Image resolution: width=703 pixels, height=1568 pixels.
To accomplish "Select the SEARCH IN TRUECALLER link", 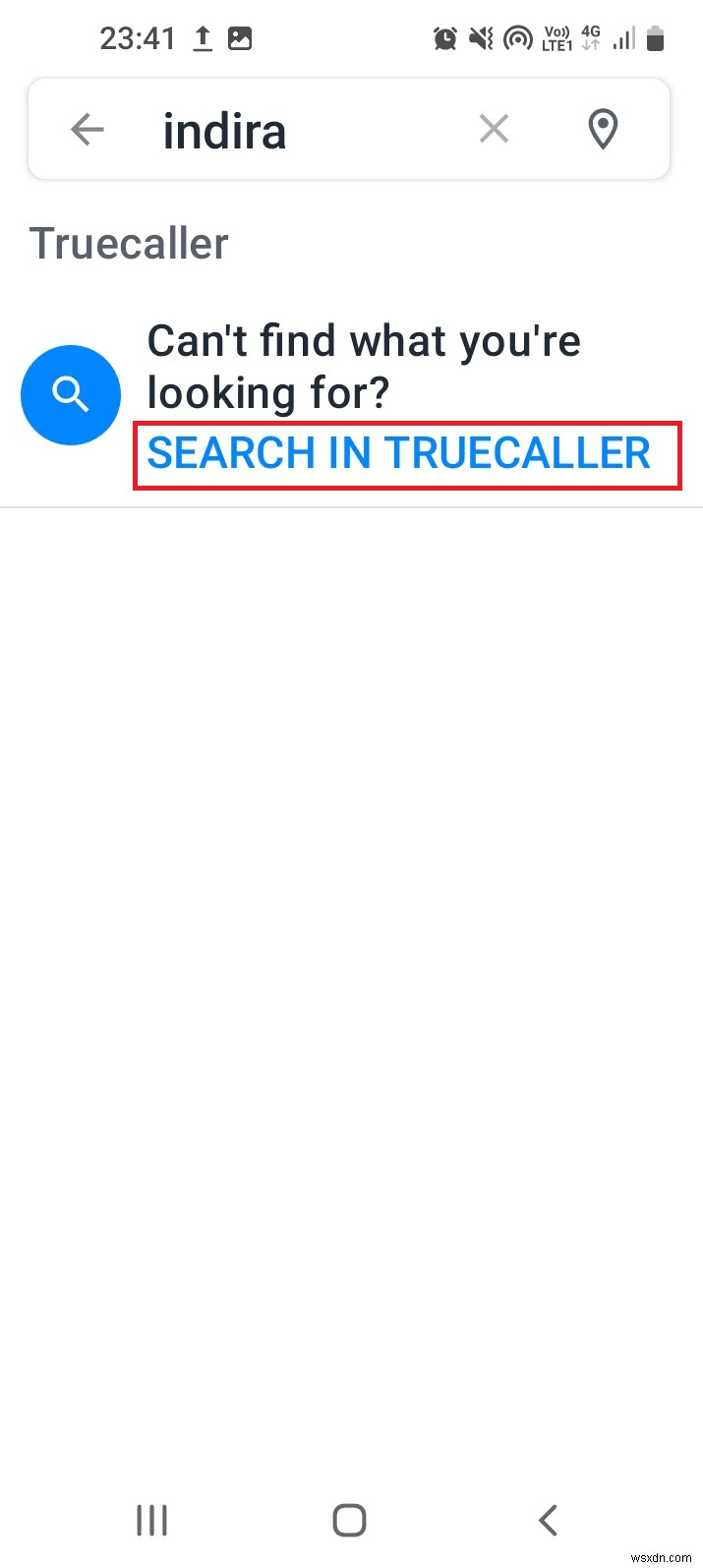I will [x=399, y=453].
